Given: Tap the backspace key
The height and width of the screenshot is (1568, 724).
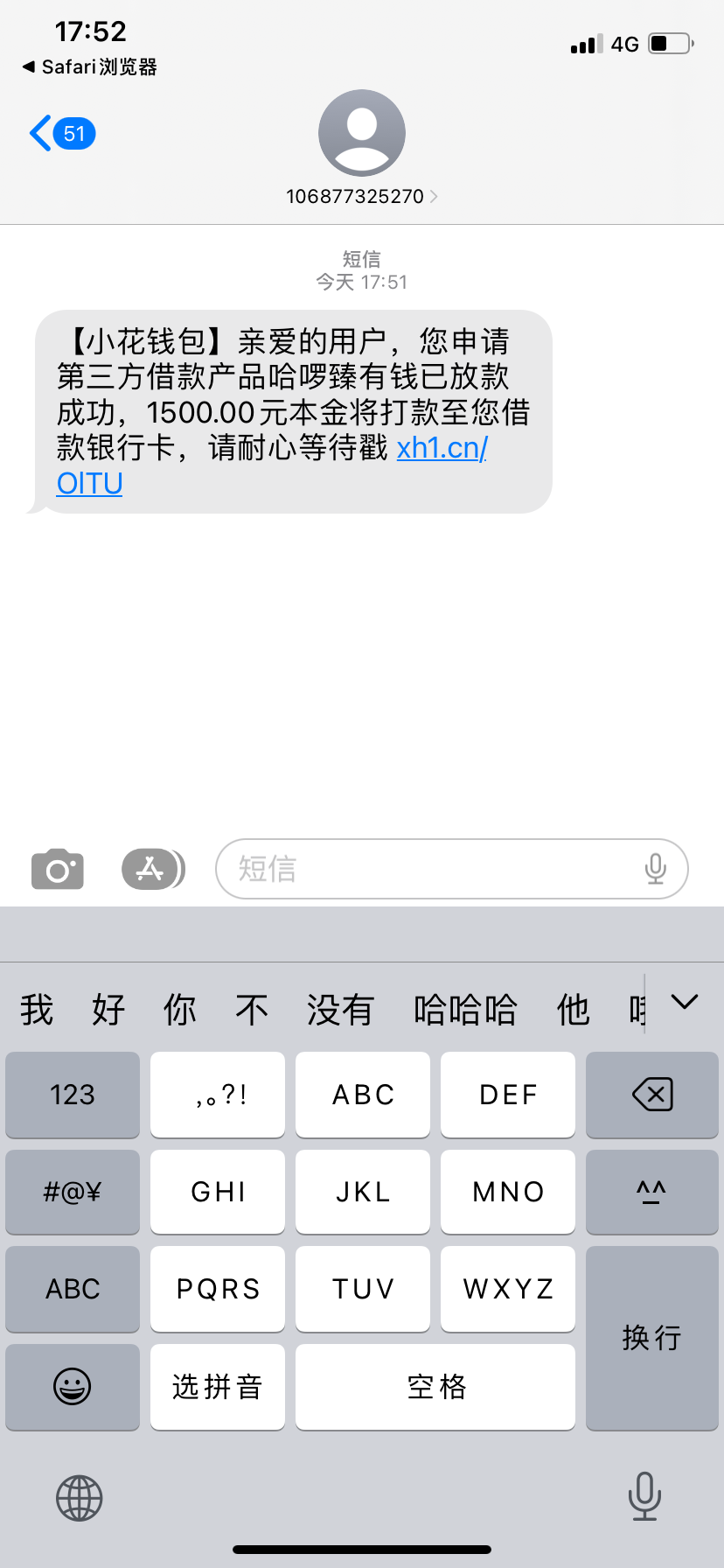Looking at the screenshot, I should 651,1095.
